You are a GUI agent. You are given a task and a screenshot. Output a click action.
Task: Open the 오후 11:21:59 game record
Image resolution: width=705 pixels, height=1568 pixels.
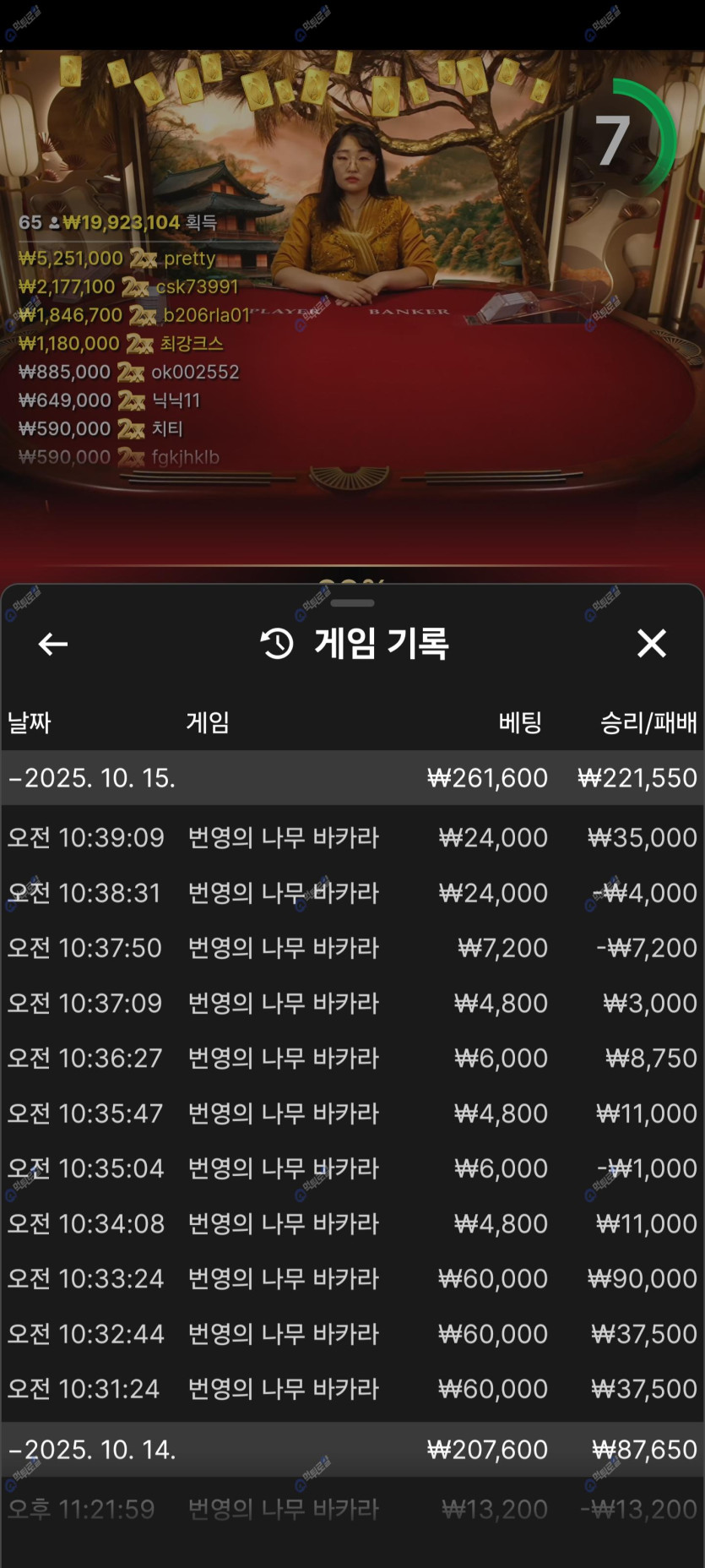point(352,1509)
